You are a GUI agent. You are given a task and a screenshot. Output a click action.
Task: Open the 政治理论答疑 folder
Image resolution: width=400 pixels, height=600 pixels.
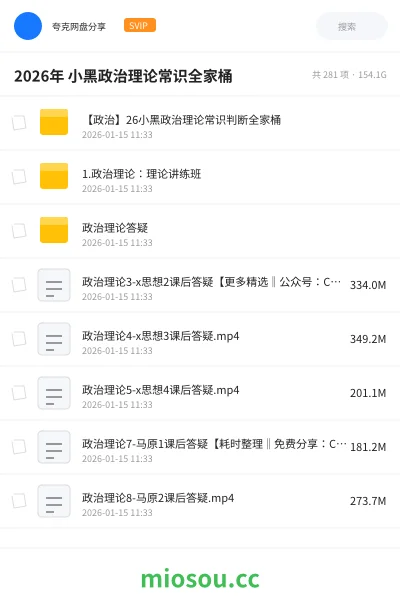point(200,231)
